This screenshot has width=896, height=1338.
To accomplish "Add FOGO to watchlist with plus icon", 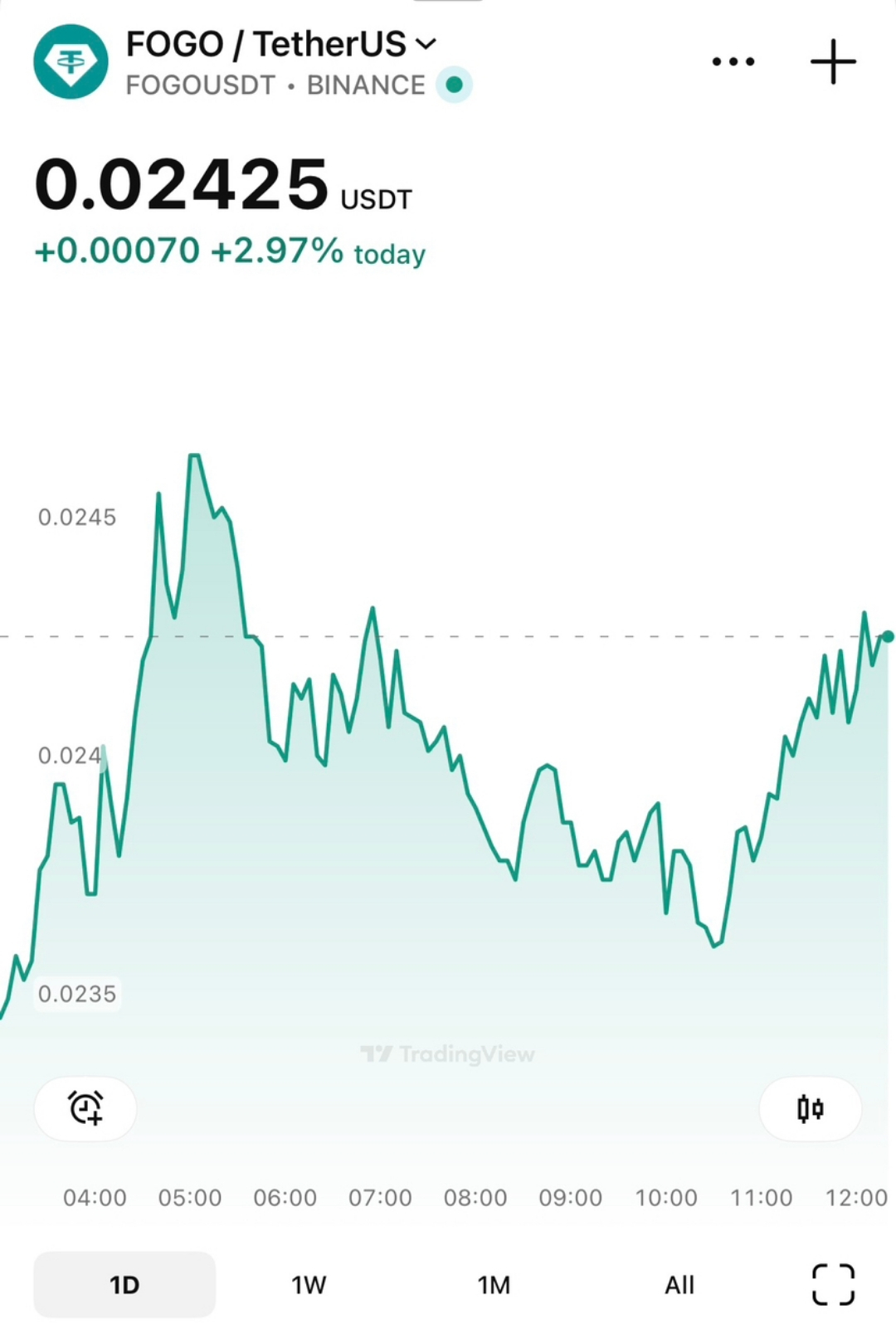I will [833, 61].
